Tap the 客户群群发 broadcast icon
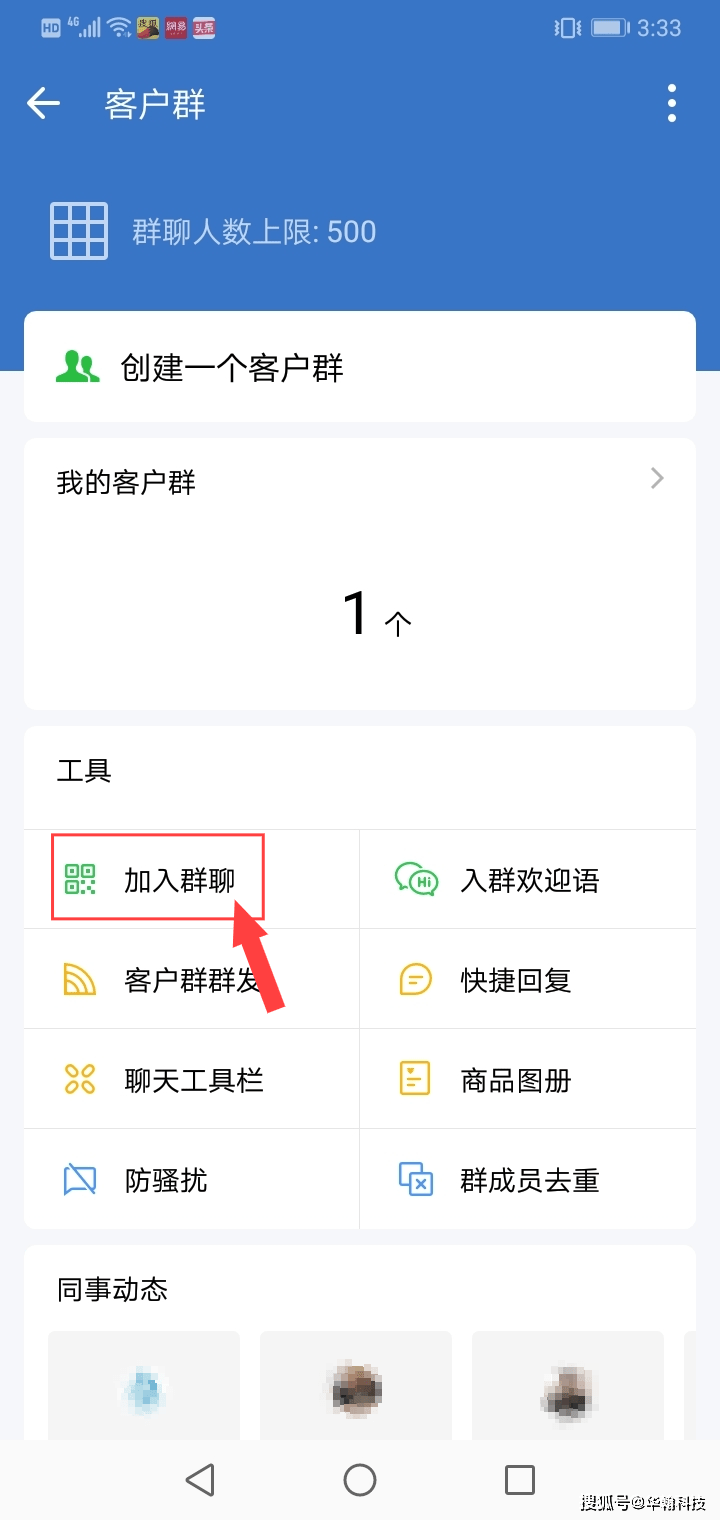 click(x=80, y=980)
